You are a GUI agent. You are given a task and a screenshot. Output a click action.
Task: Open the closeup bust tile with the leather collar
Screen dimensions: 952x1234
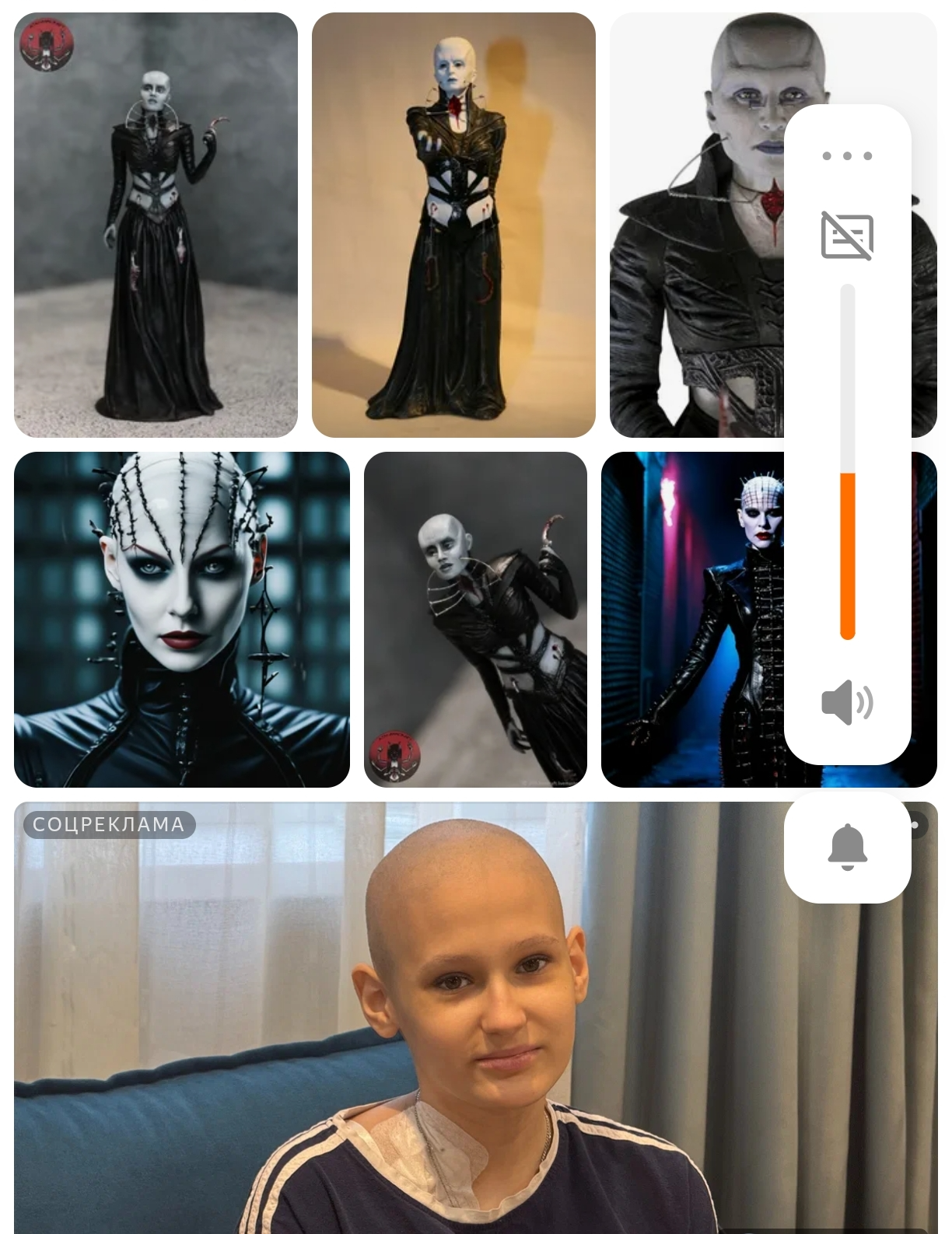(x=696, y=225)
